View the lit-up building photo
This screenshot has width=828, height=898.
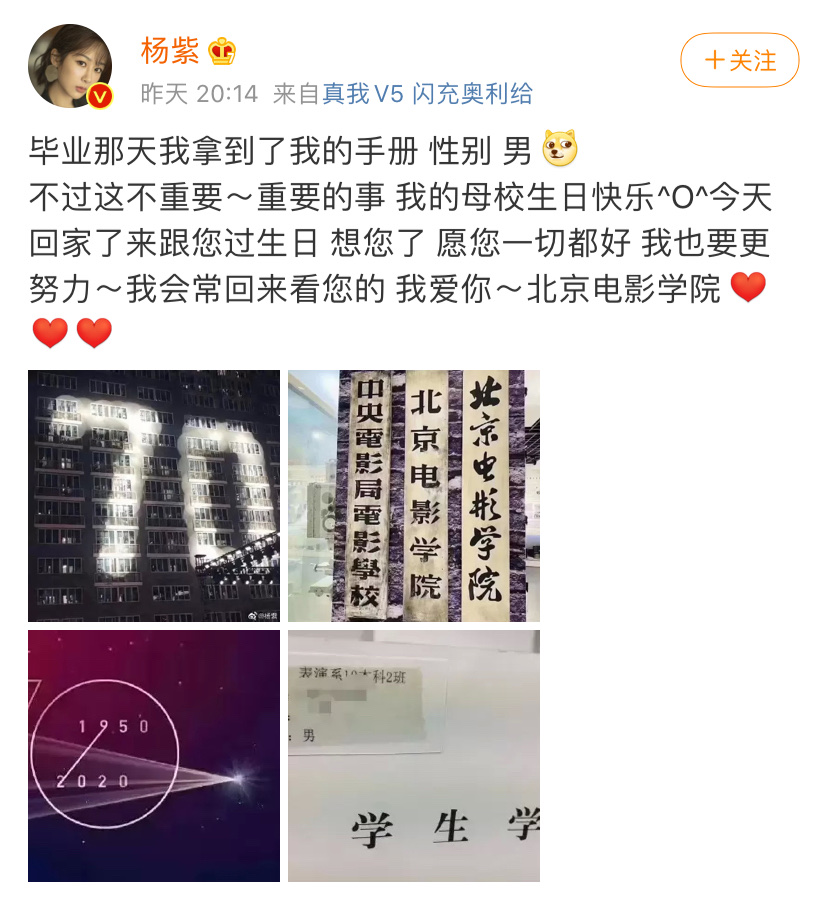154,496
